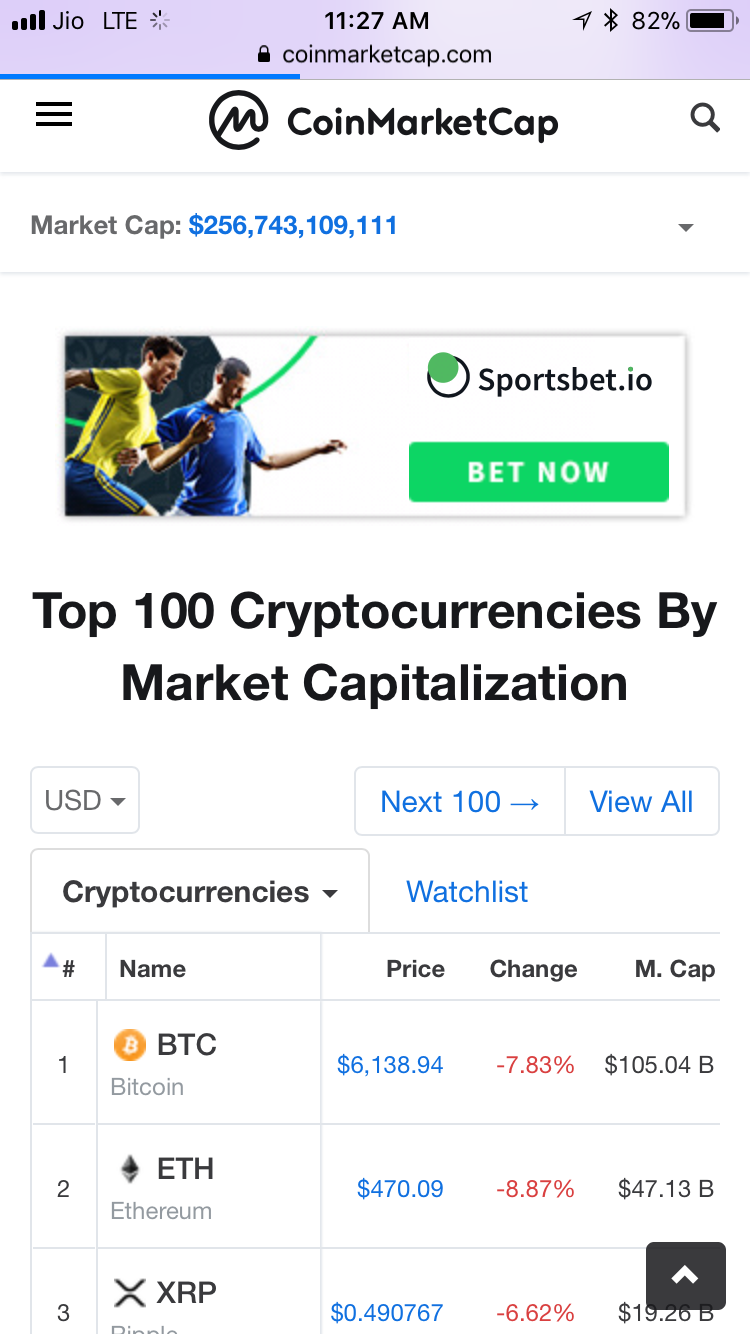750x1334 pixels.
Task: Click the XRP coin icon
Action: [129, 1292]
